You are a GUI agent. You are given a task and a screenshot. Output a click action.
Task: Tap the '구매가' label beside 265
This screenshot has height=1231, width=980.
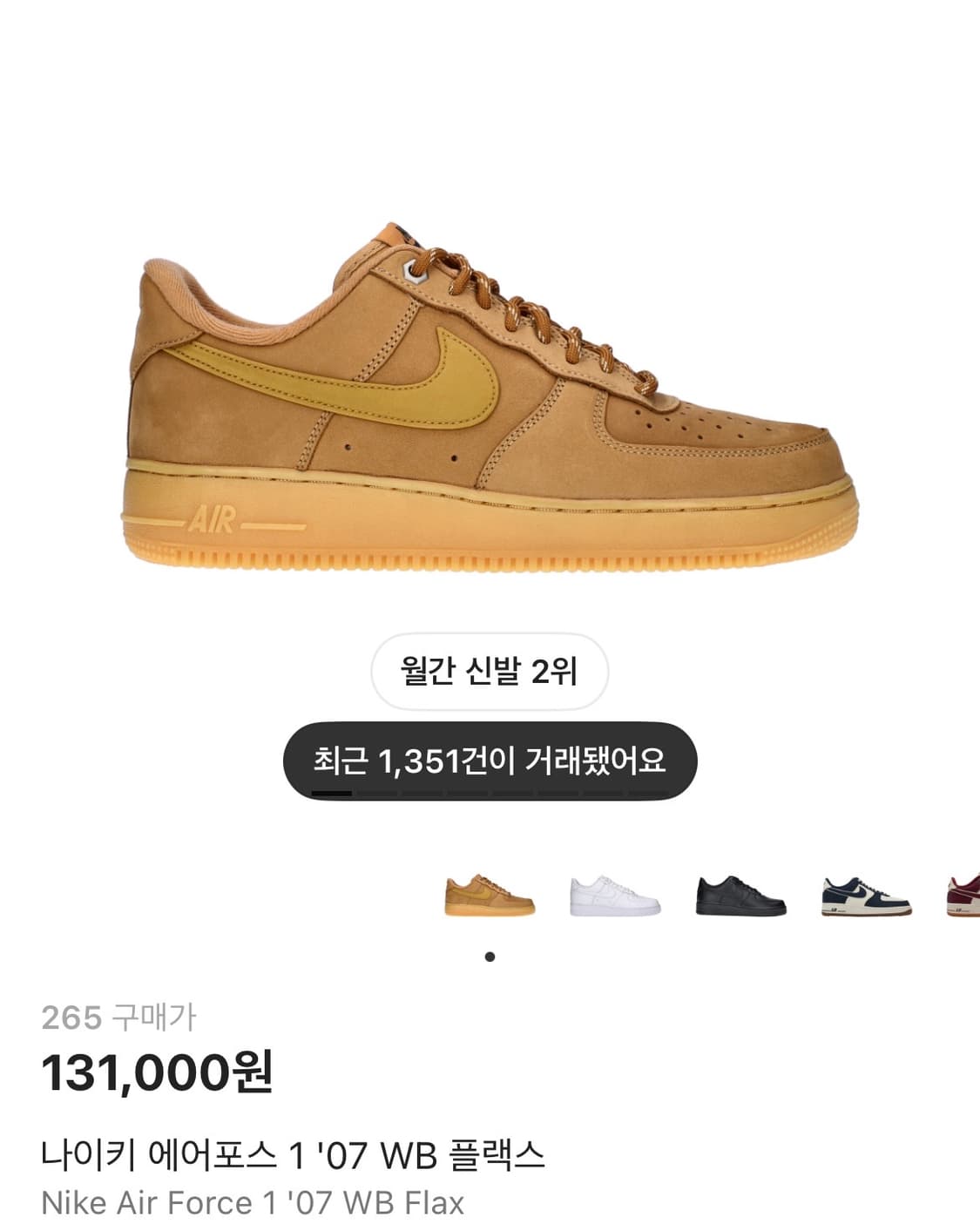[x=157, y=1018]
